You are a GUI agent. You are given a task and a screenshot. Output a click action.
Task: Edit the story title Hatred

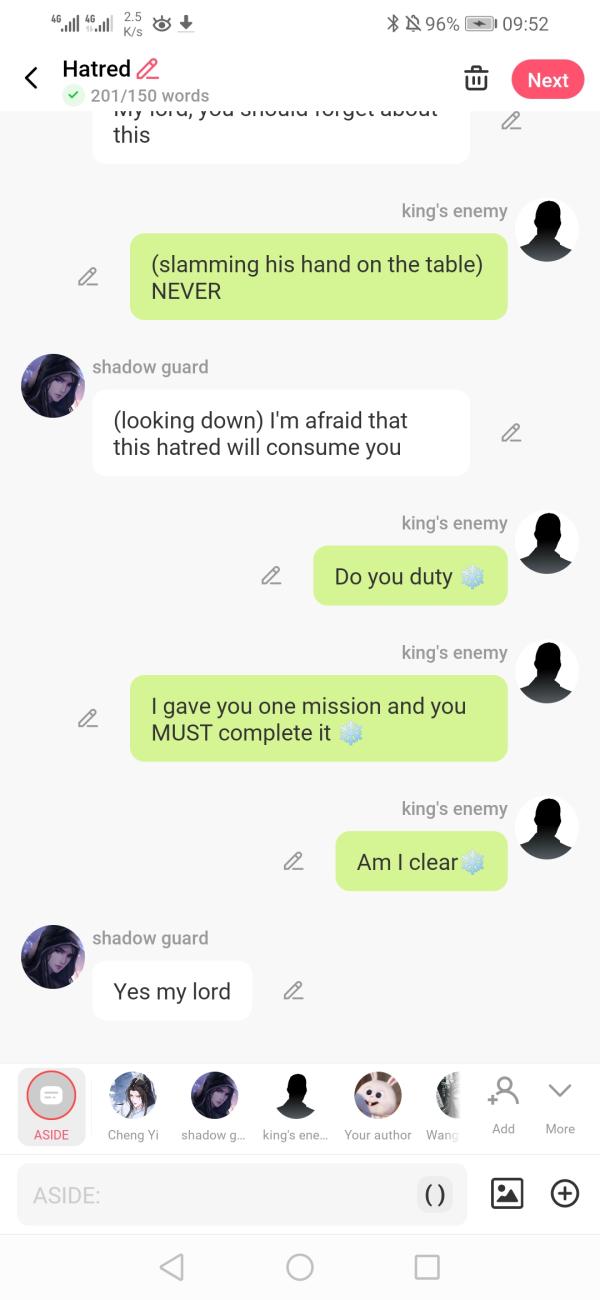tap(148, 69)
